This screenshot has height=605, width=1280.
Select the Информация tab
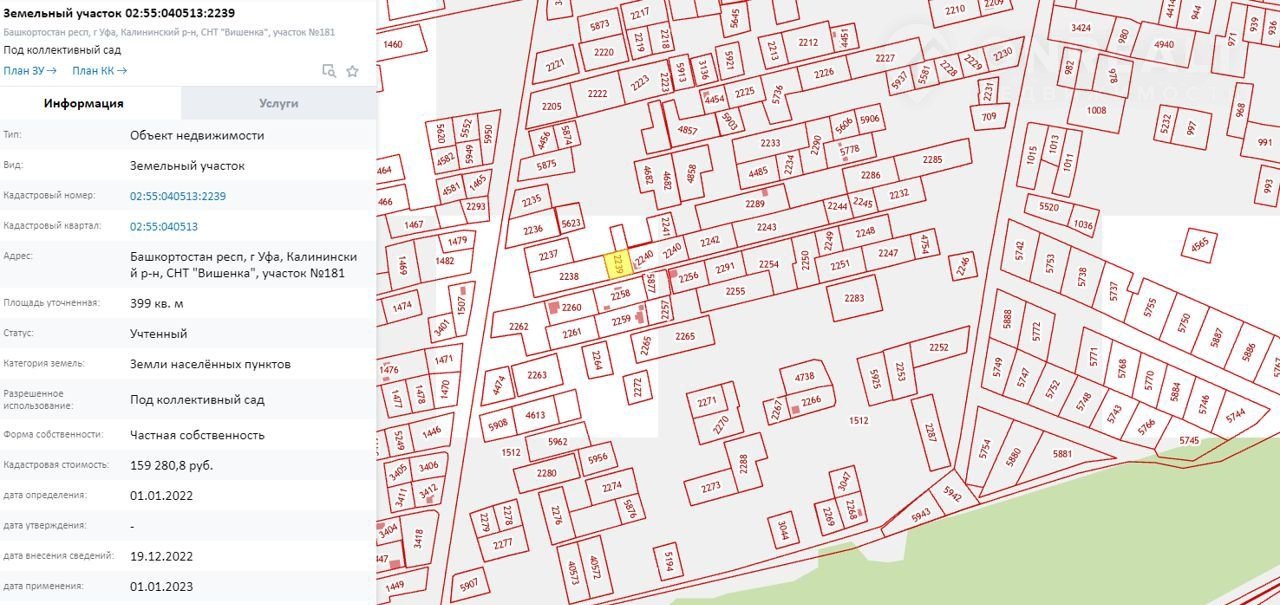84,103
